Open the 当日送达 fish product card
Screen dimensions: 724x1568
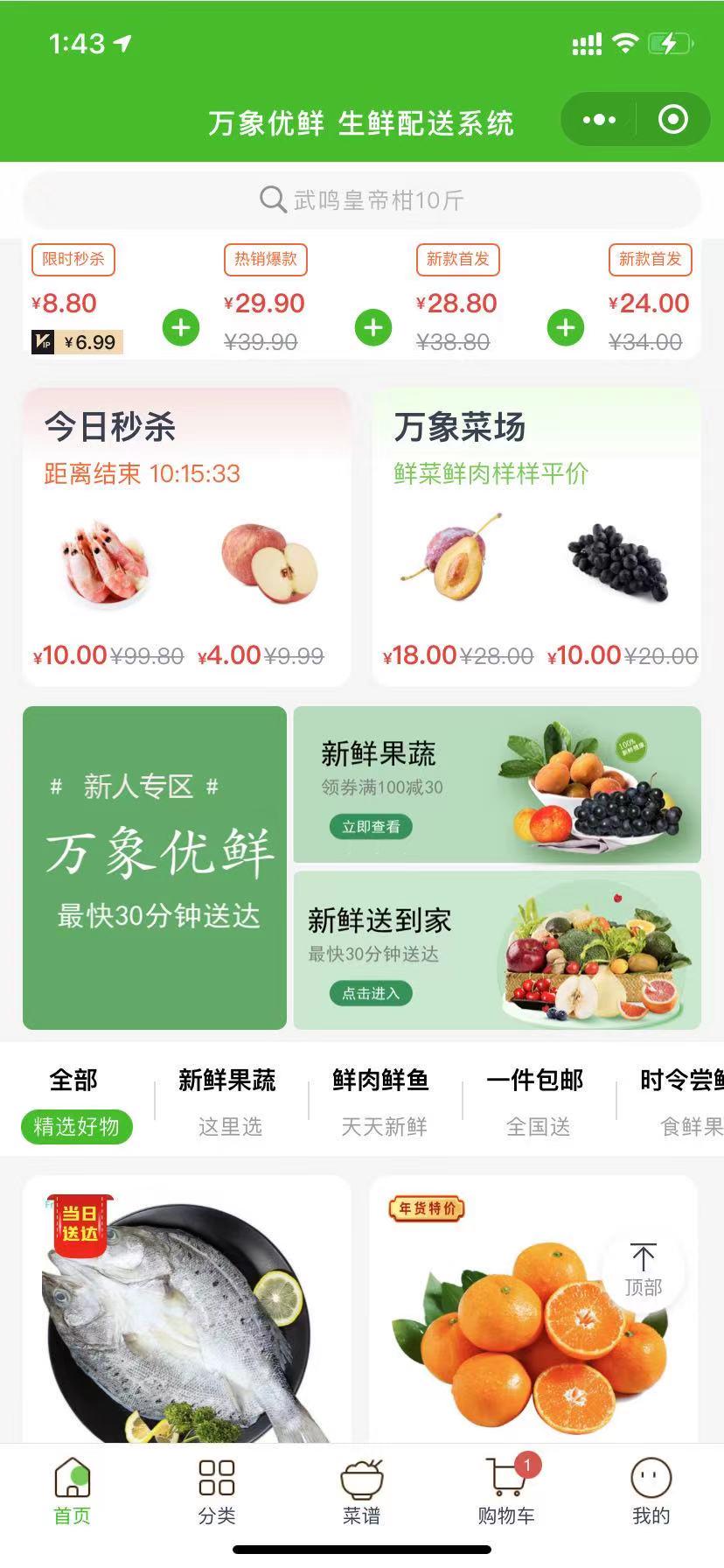click(x=186, y=1312)
